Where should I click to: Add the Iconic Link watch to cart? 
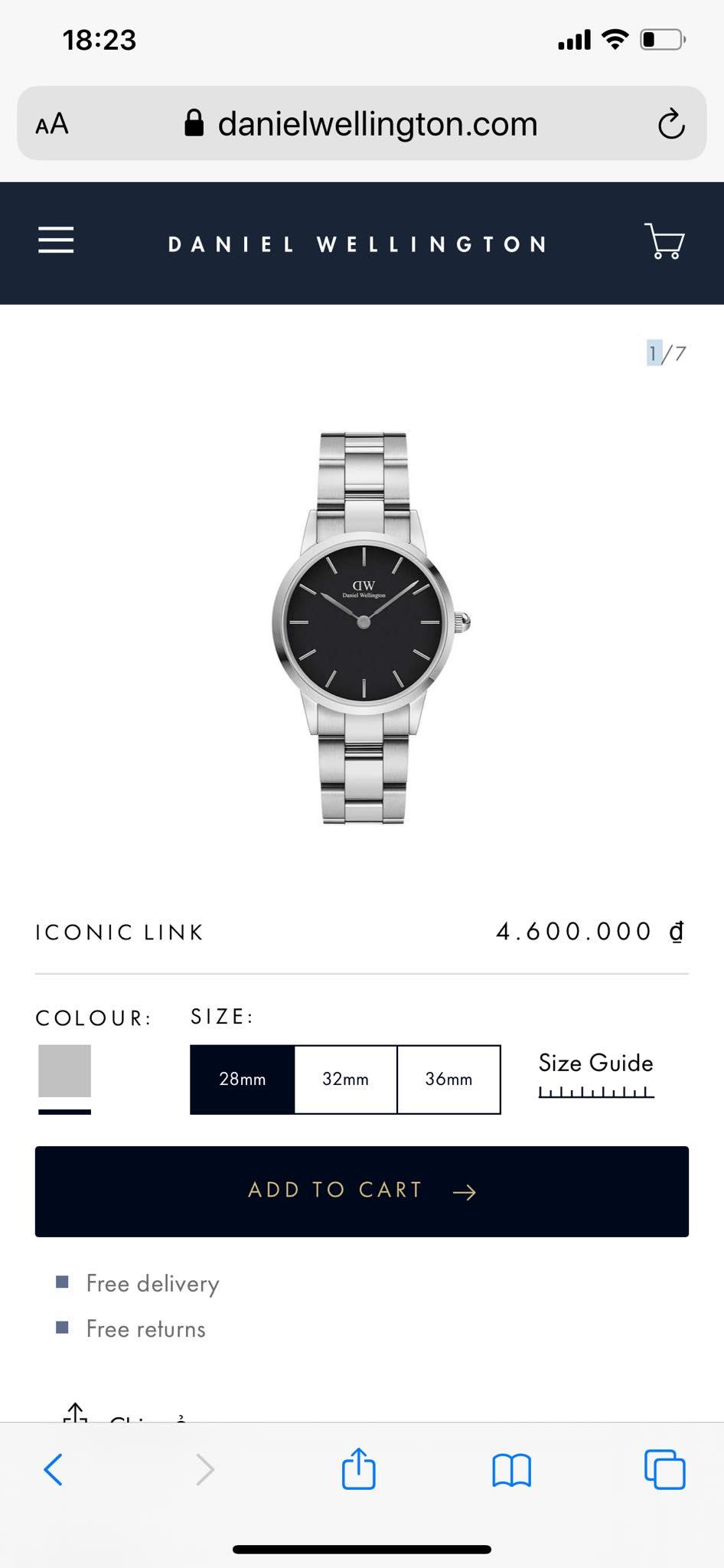coord(362,1191)
